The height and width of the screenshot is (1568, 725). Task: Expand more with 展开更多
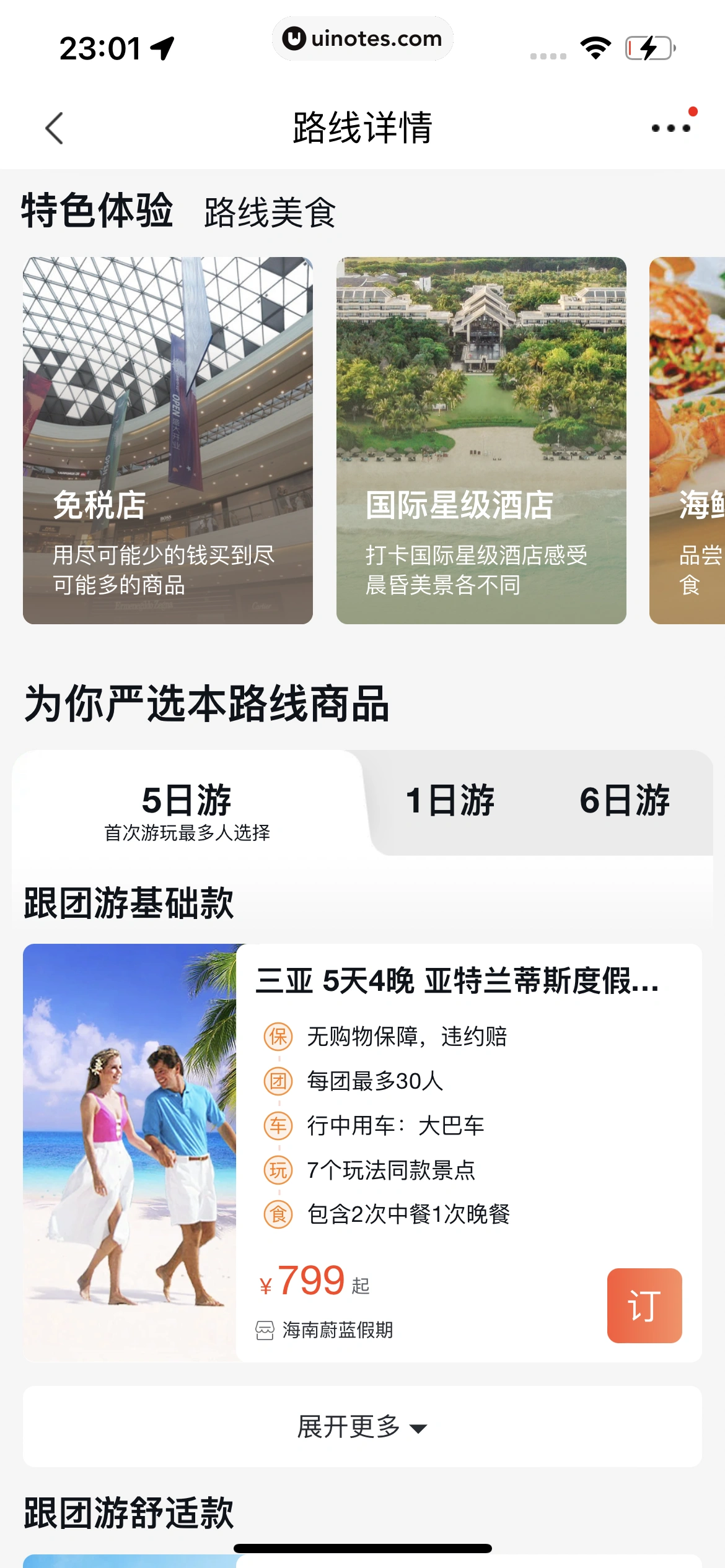click(362, 1427)
